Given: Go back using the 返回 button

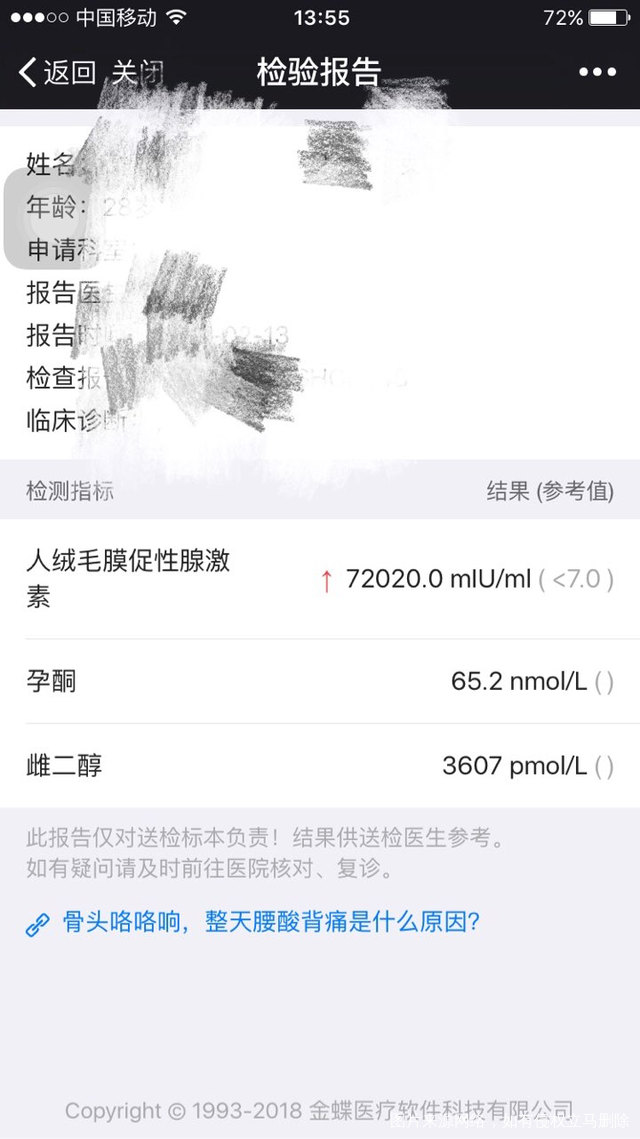Looking at the screenshot, I should (x=57, y=72).
